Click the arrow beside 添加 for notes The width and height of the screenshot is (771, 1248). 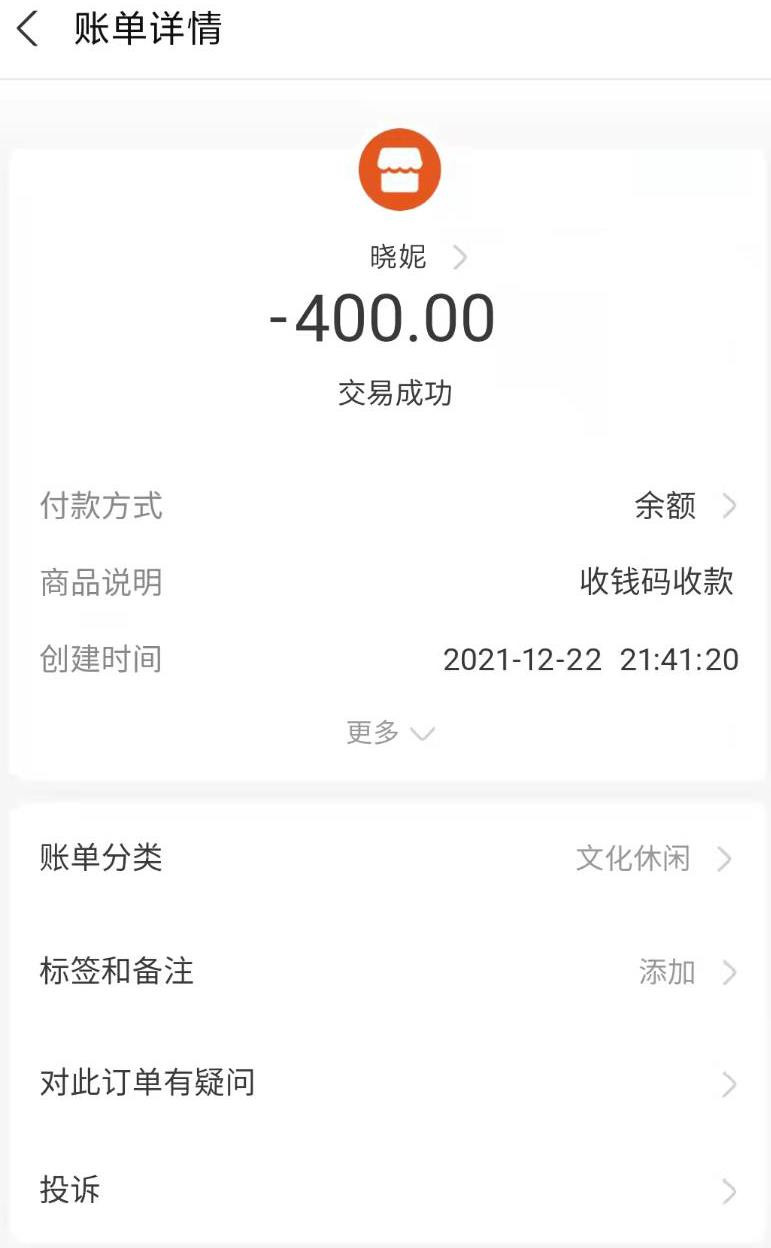click(731, 972)
